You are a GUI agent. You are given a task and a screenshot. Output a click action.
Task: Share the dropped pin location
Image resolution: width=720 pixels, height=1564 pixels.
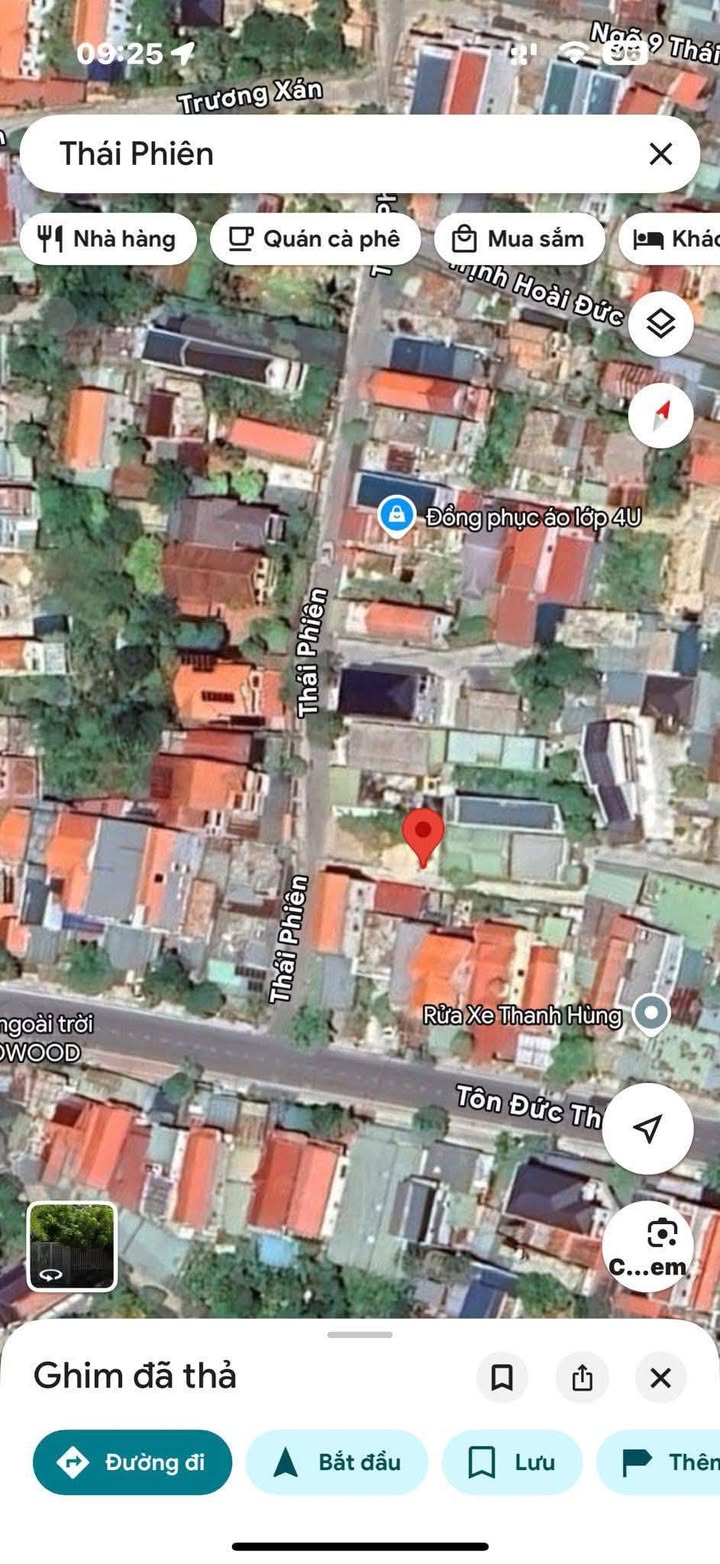tap(582, 1378)
